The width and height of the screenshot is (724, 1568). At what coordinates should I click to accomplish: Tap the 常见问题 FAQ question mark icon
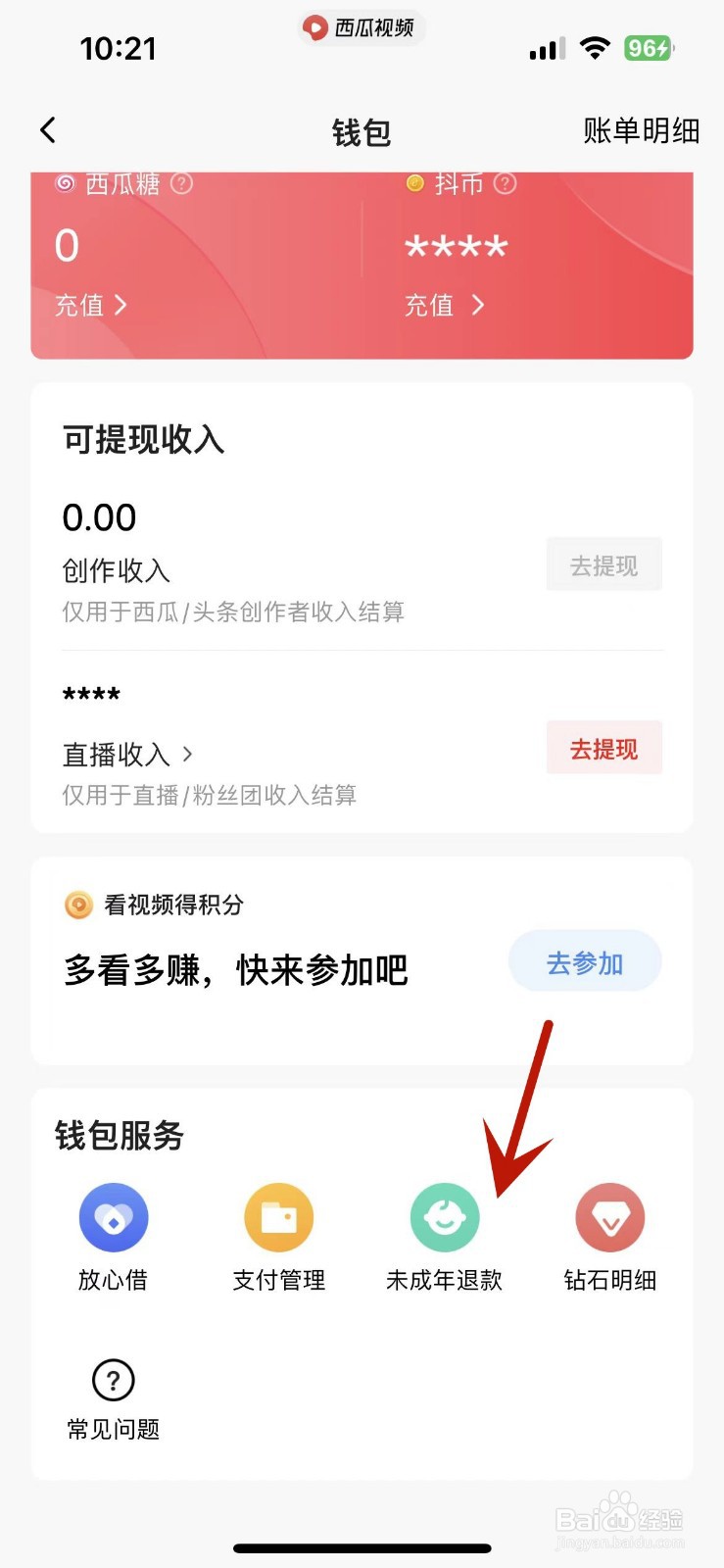[113, 1380]
